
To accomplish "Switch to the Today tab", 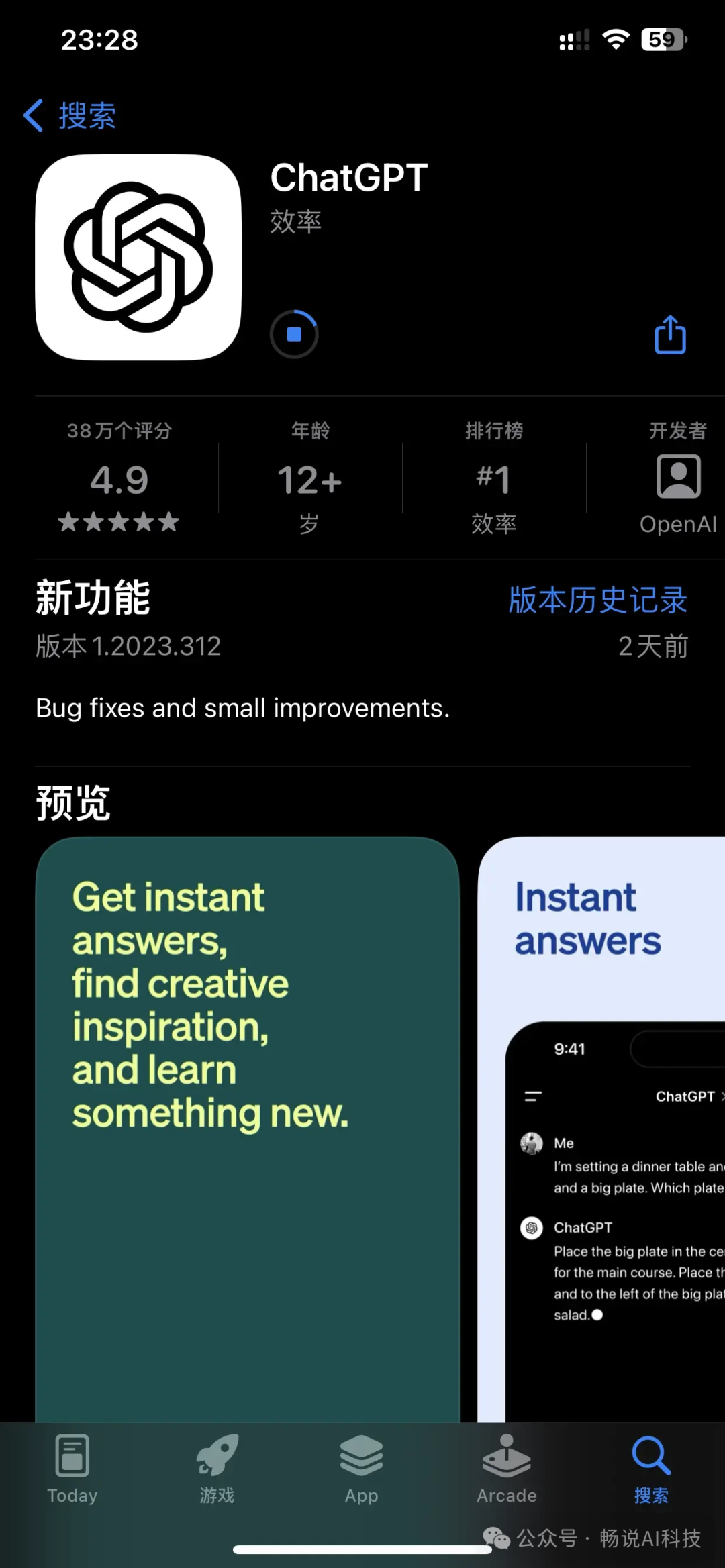I will [72, 1469].
